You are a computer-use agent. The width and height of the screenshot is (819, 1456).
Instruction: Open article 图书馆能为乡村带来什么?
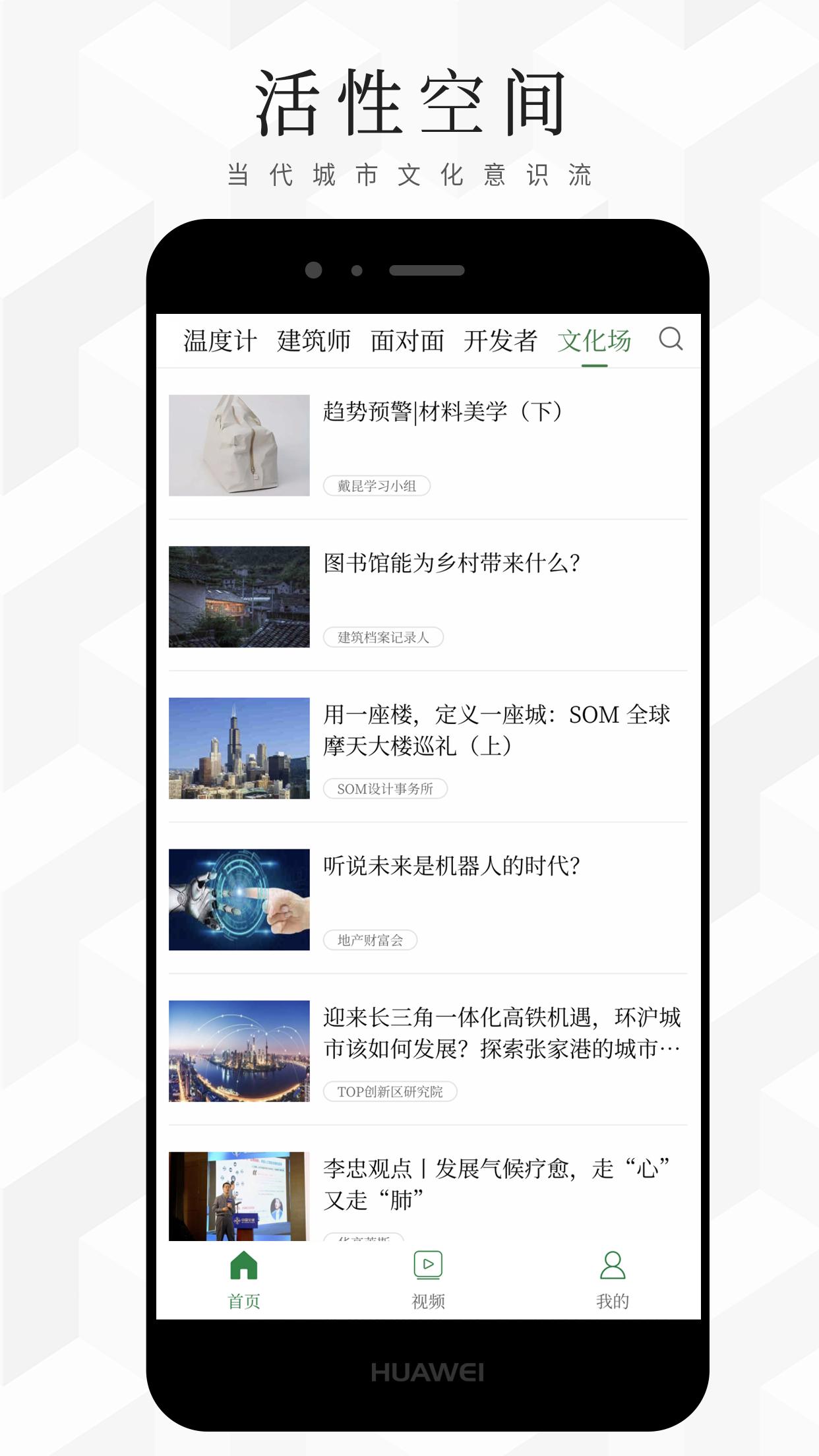pyautogui.click(x=452, y=564)
